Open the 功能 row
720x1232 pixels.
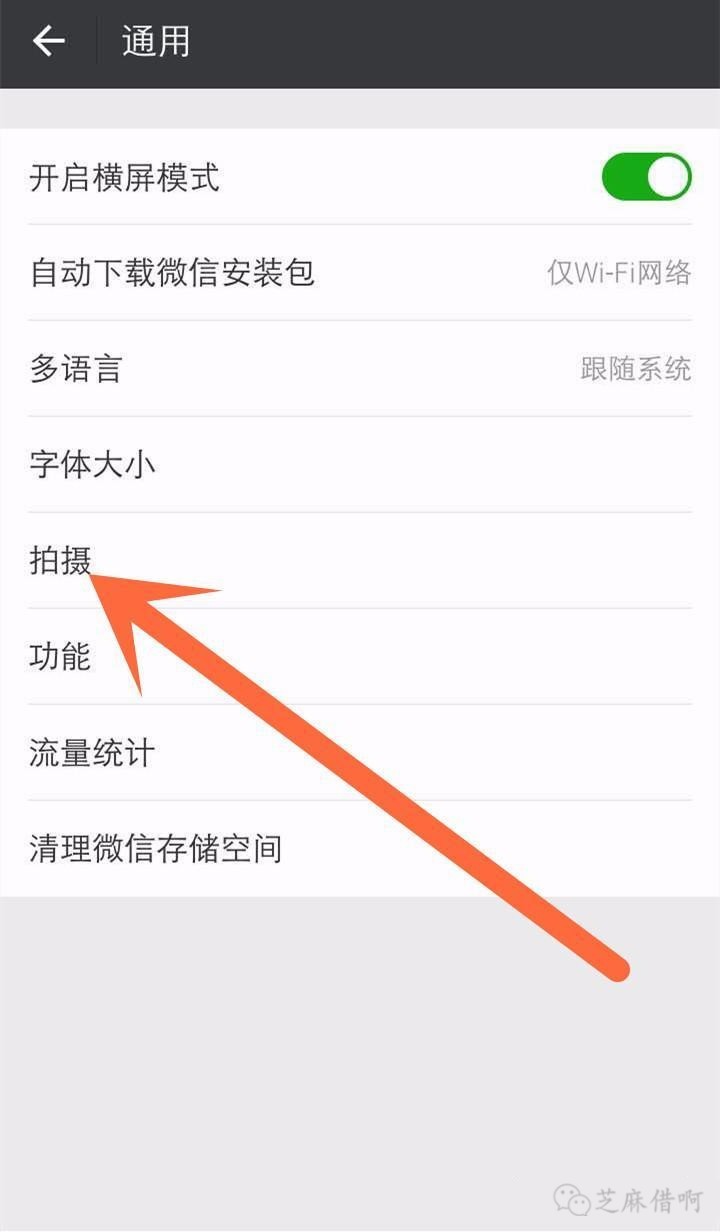pos(360,656)
